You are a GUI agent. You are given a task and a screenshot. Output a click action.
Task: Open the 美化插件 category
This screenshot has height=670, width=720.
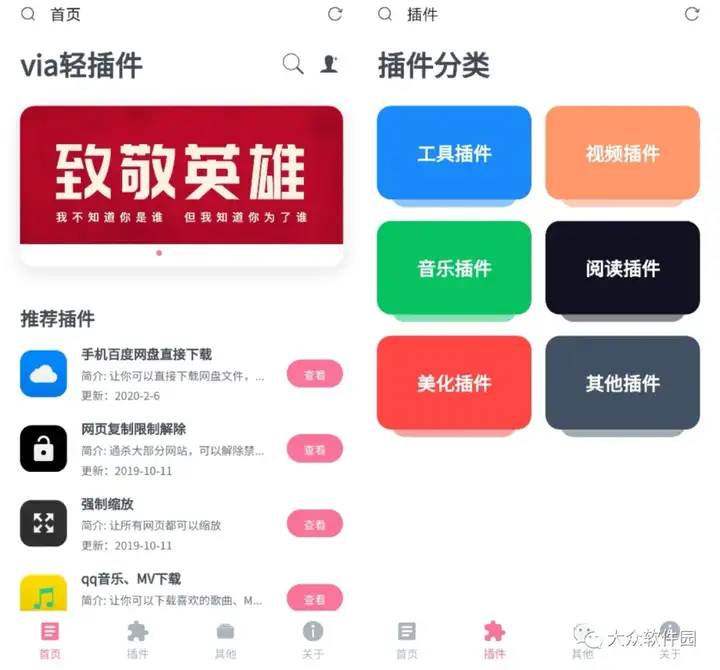pyautogui.click(x=454, y=383)
